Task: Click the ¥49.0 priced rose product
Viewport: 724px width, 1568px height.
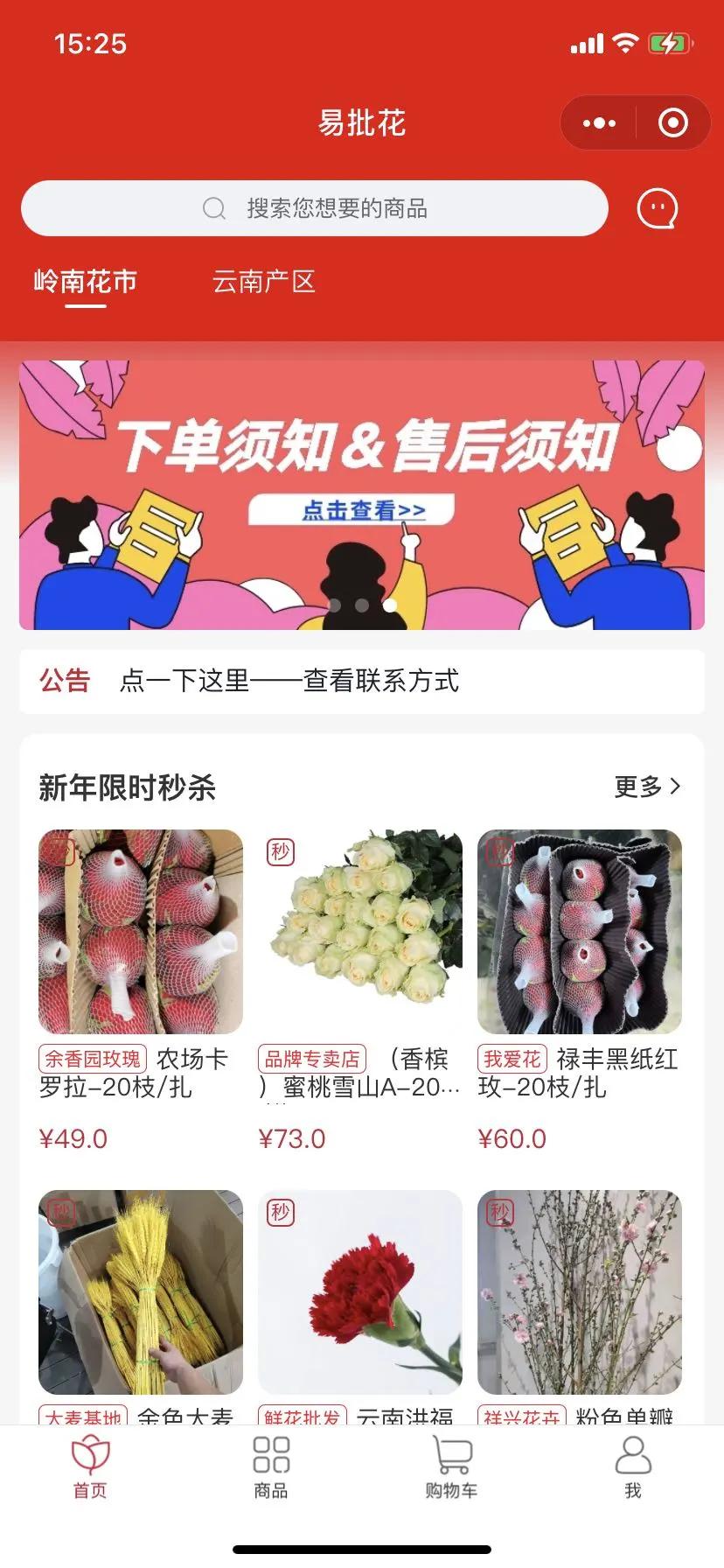Action: coord(141,931)
